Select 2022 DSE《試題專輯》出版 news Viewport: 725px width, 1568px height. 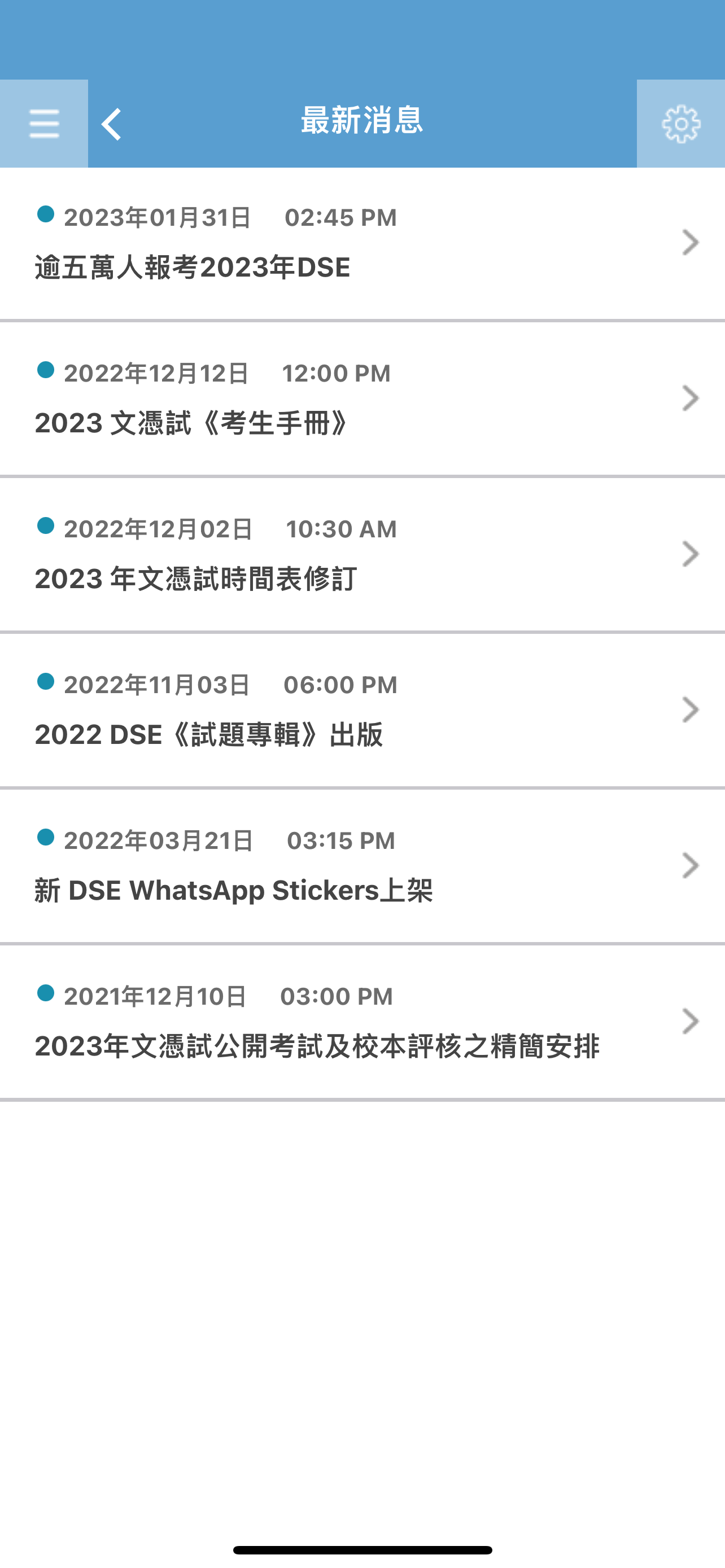coord(362,711)
